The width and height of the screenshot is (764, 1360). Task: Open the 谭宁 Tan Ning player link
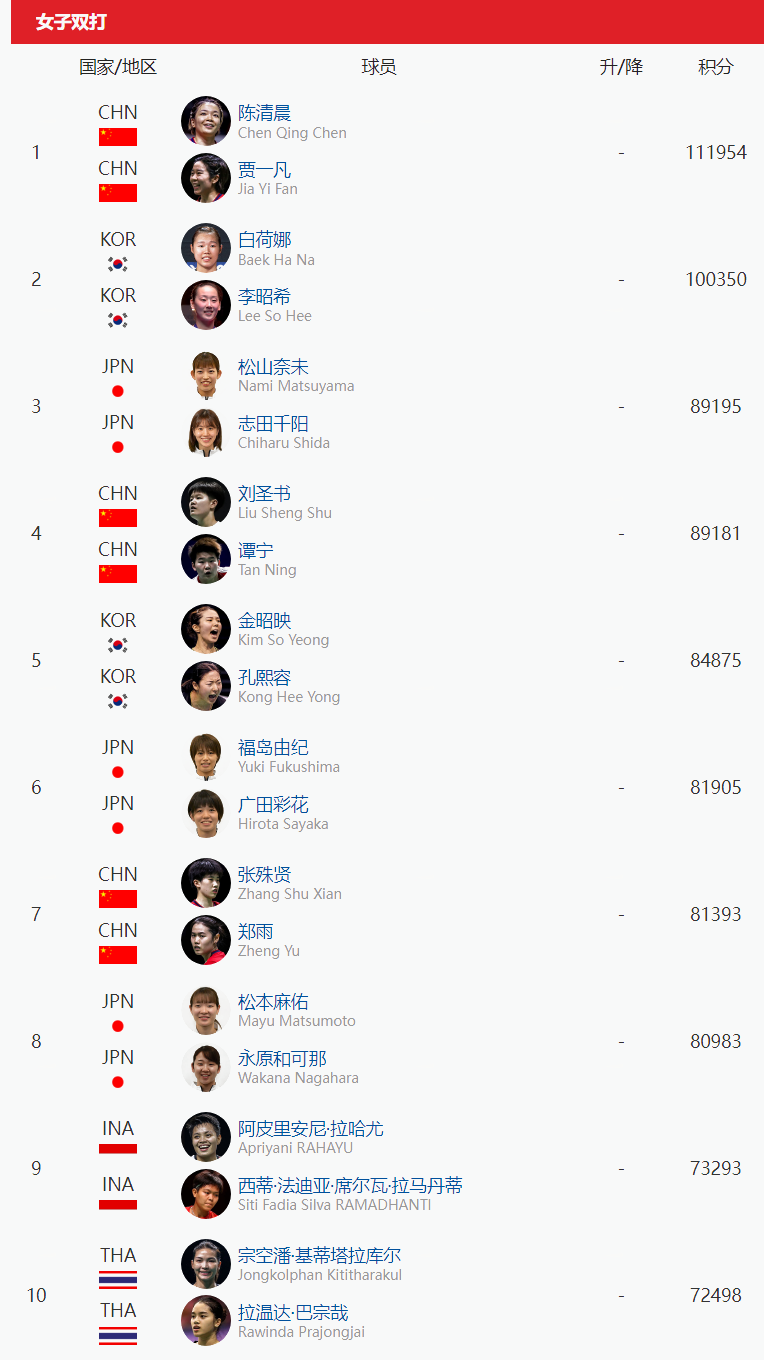[x=255, y=551]
